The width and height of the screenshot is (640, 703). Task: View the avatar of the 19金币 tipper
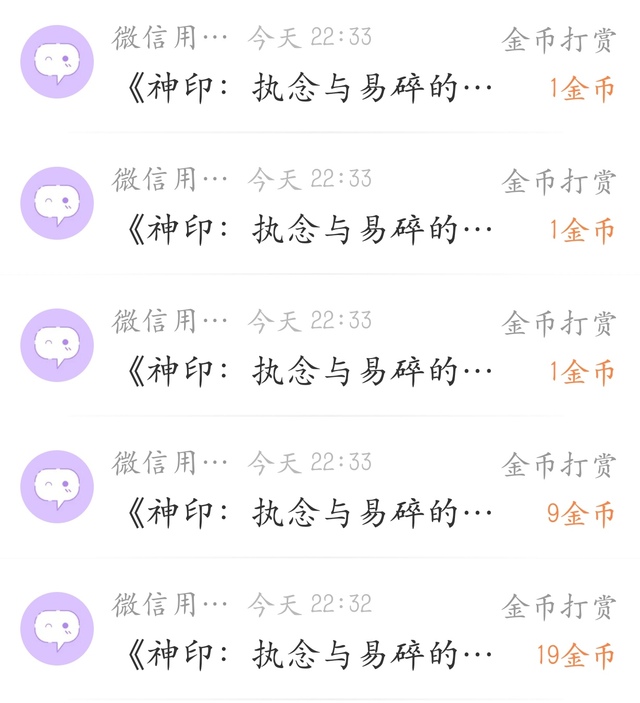point(57,629)
